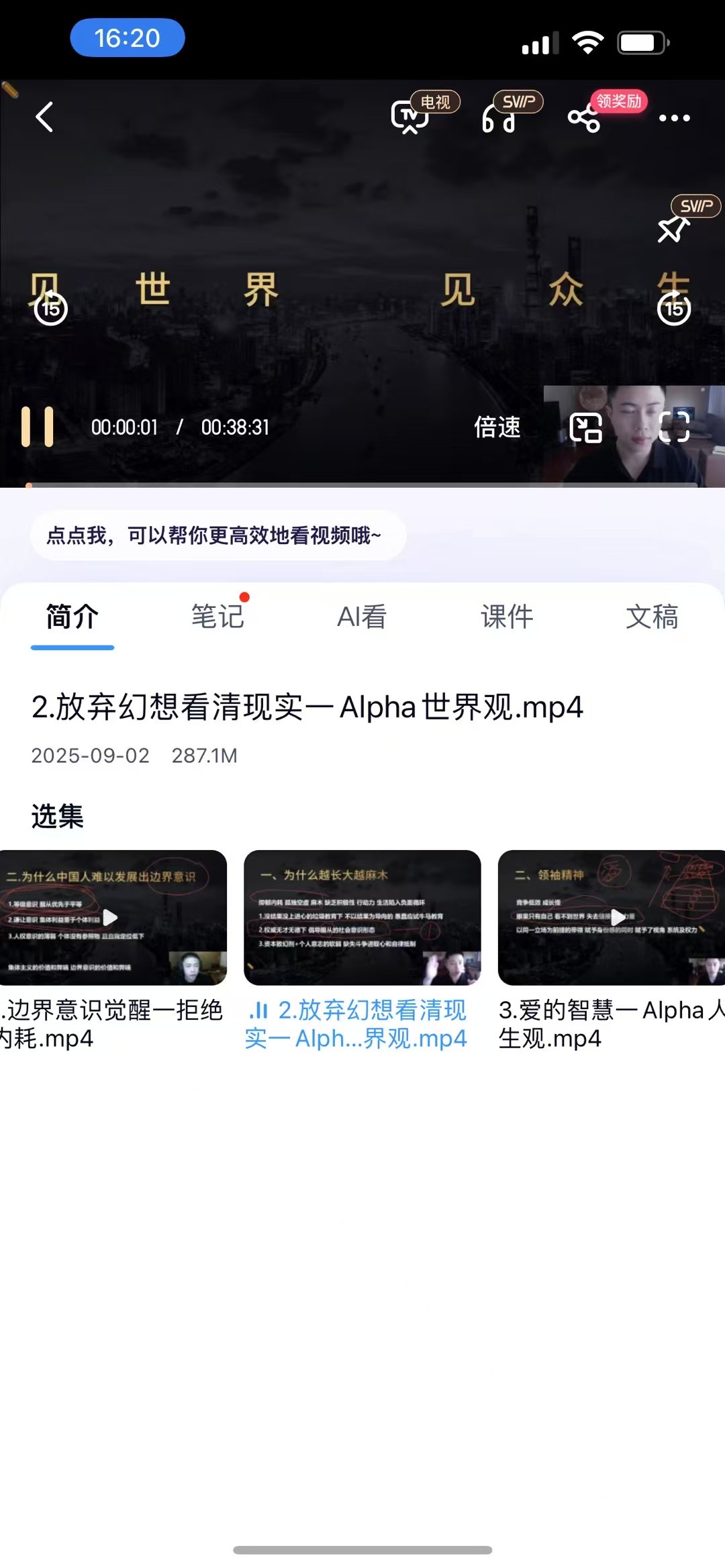Image resolution: width=725 pixels, height=1568 pixels.
Task: Open SVIP audio-only listening mode
Action: click(x=499, y=119)
